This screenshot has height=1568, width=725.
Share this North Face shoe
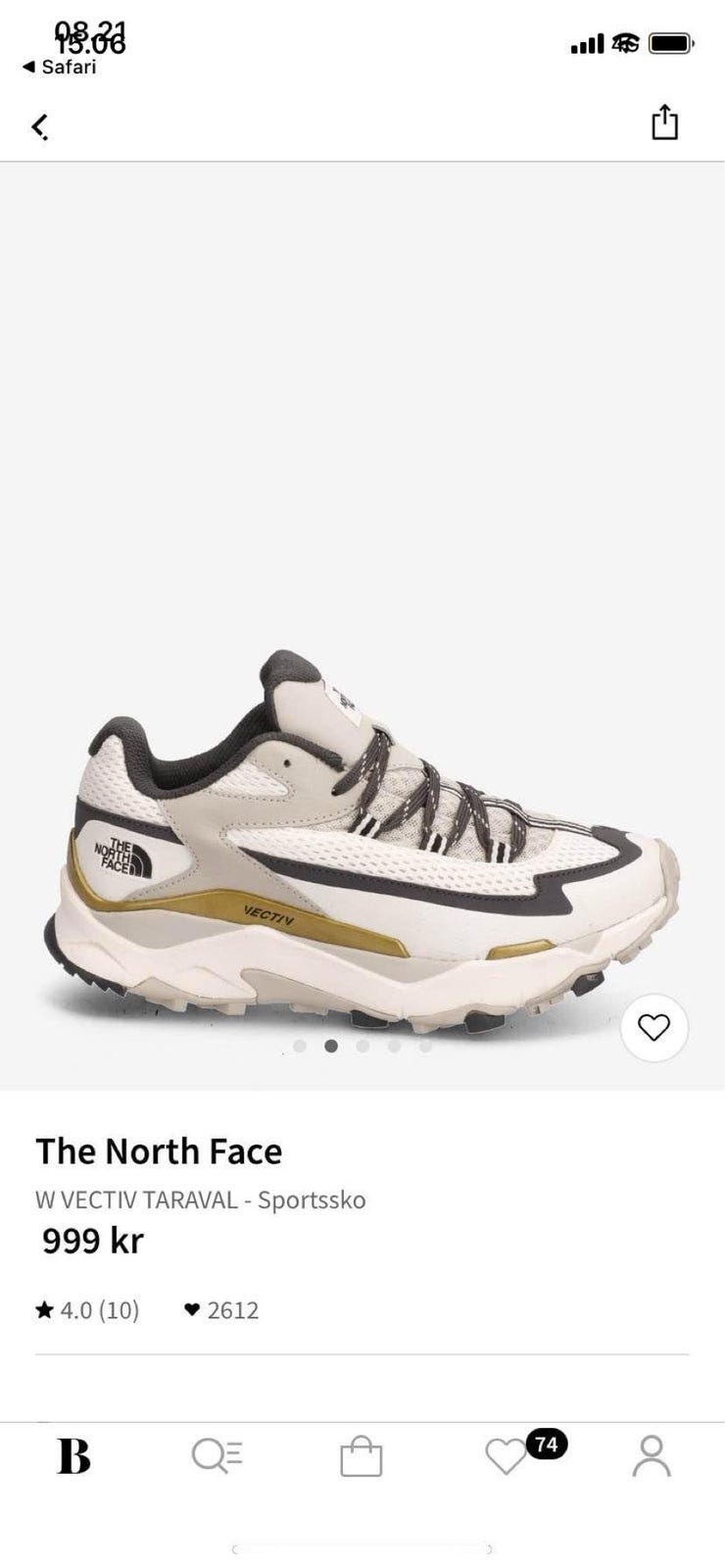coord(664,123)
